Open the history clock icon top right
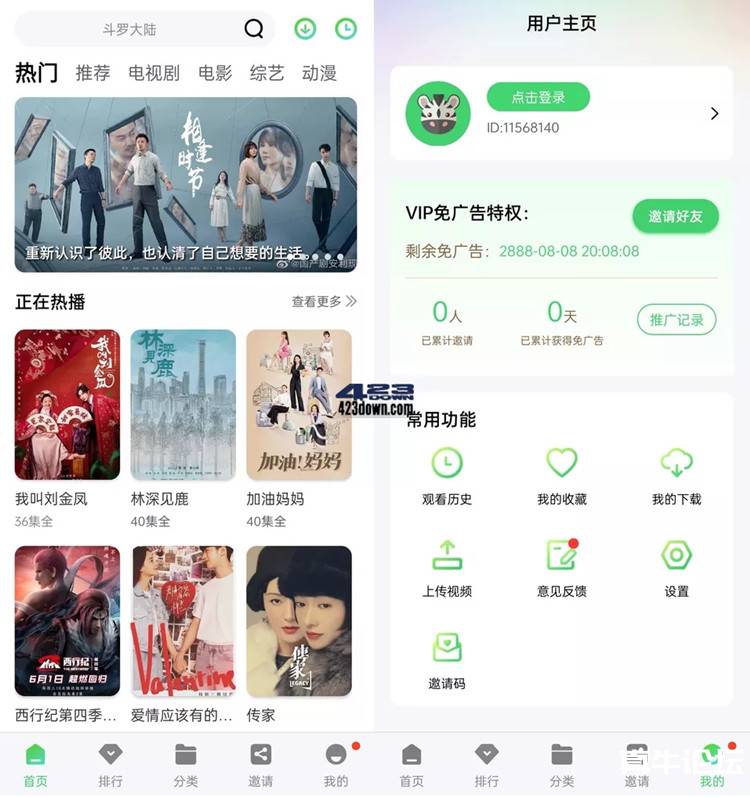Viewport: 750px width, 797px height. coord(345,29)
